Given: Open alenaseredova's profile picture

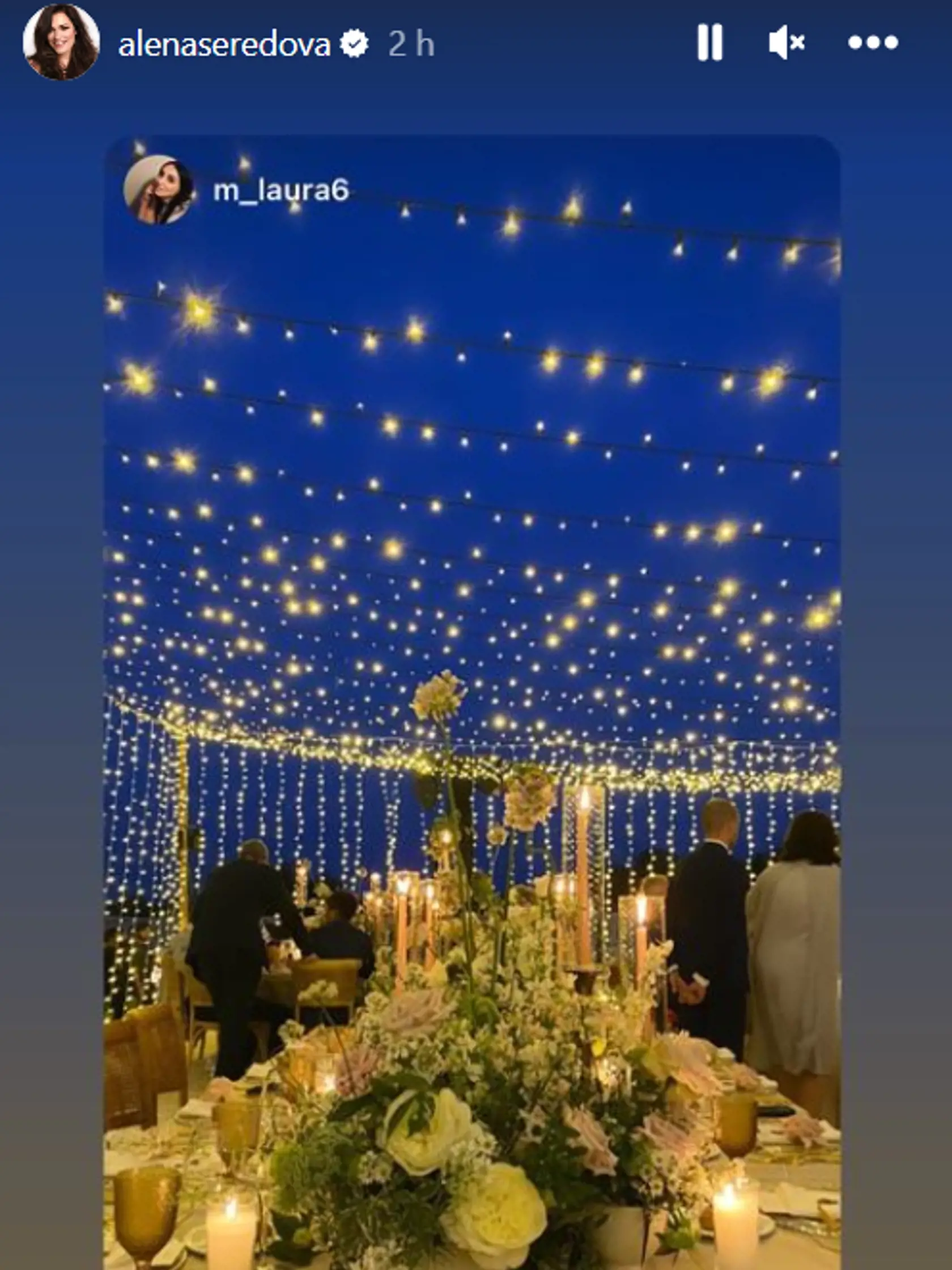Looking at the screenshot, I should pos(61,43).
